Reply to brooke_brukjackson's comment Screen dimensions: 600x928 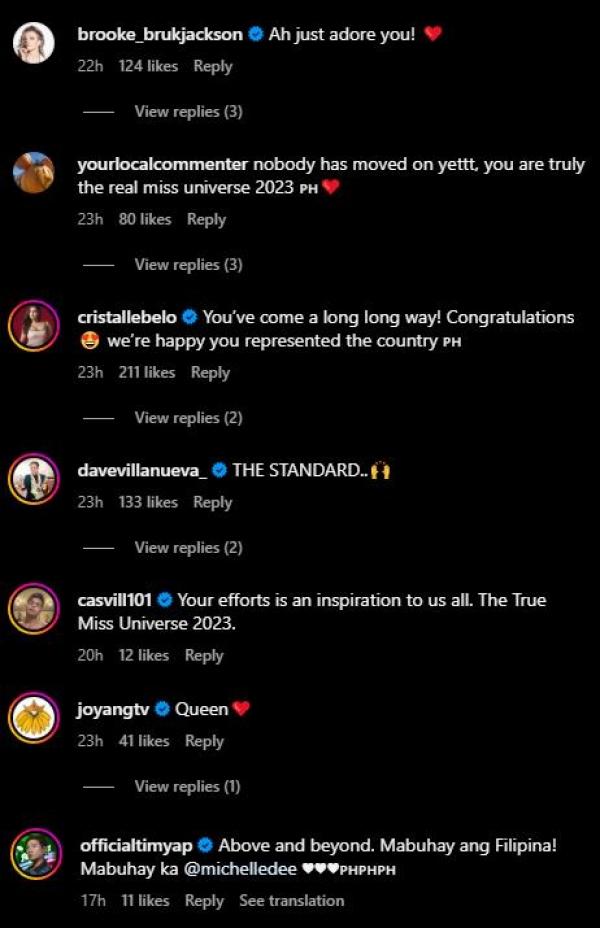(x=212, y=66)
